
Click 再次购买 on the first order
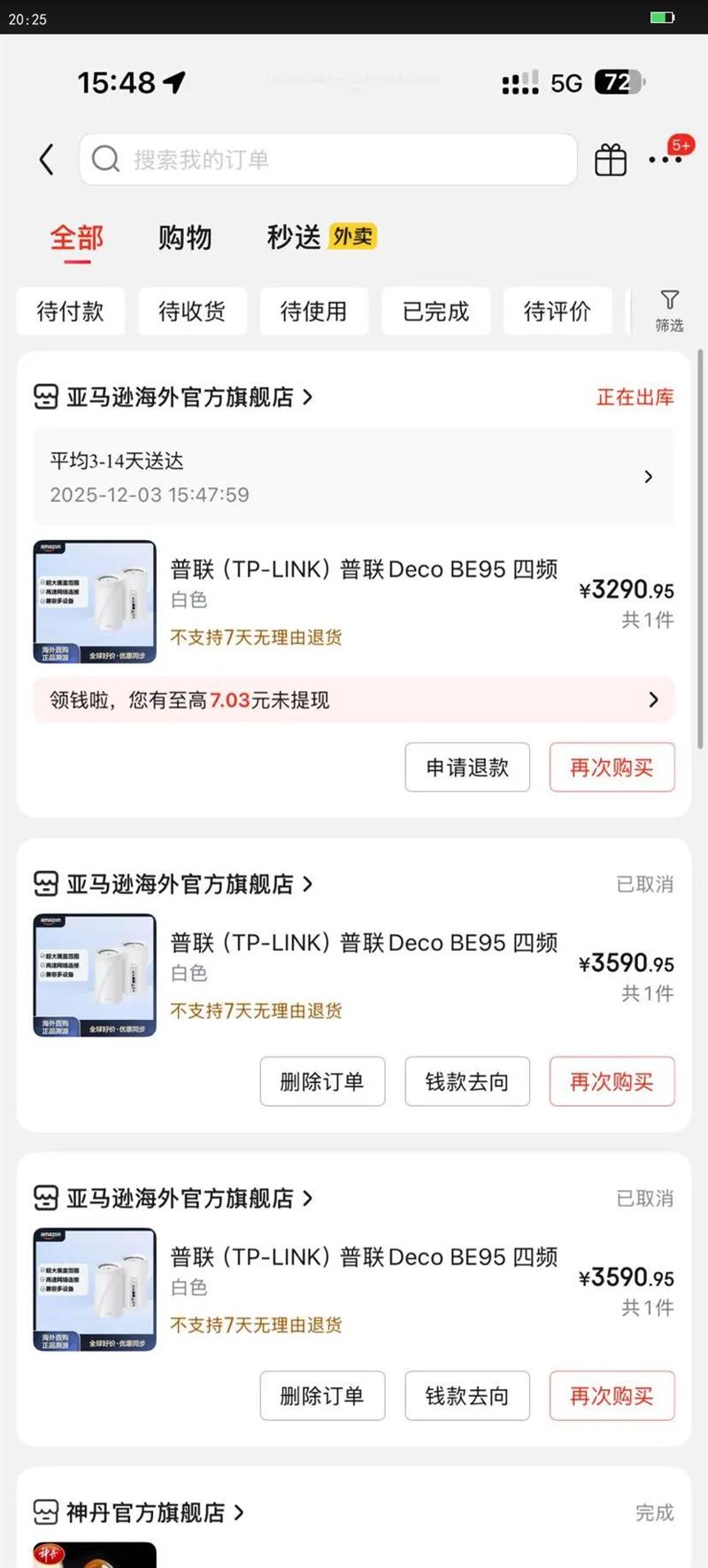[612, 768]
